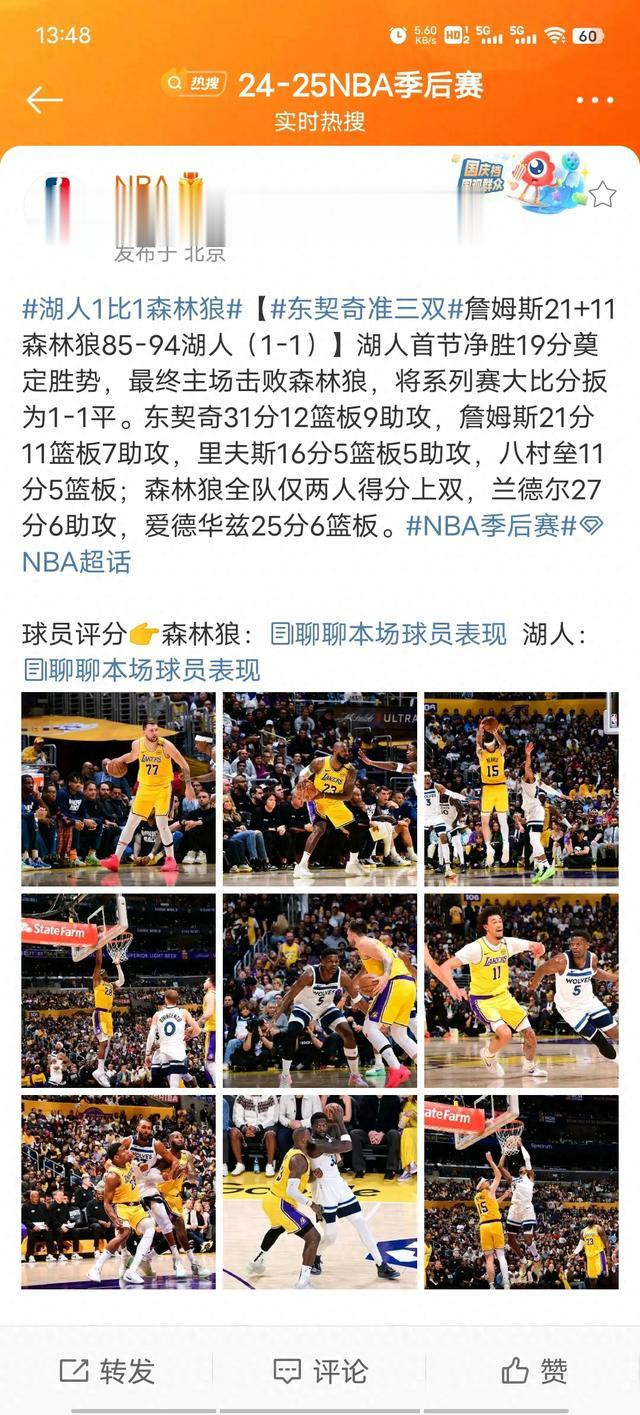Open the 湖人 player ratings link
This screenshot has width=640, height=1415.
[x=141, y=669]
